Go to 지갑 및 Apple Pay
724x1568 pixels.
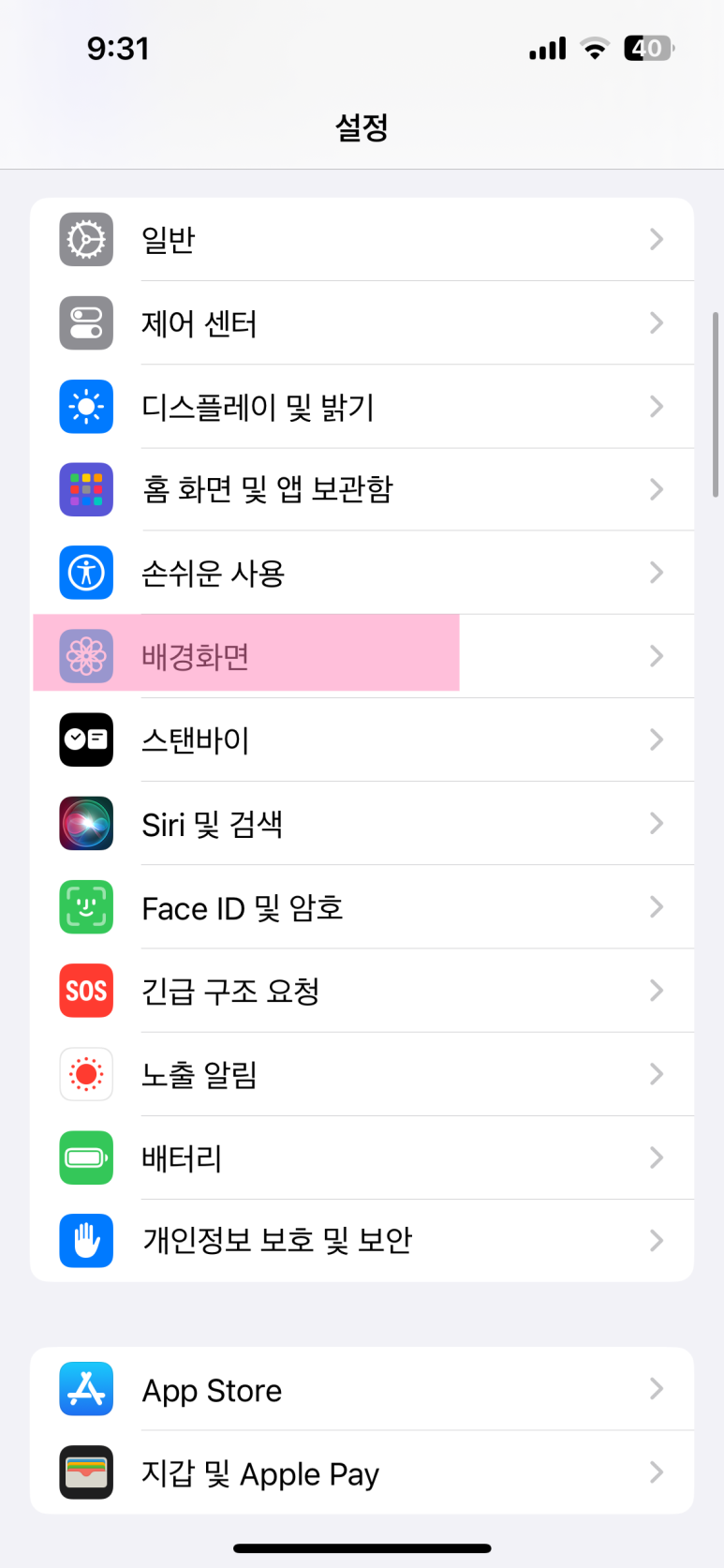click(x=361, y=1473)
